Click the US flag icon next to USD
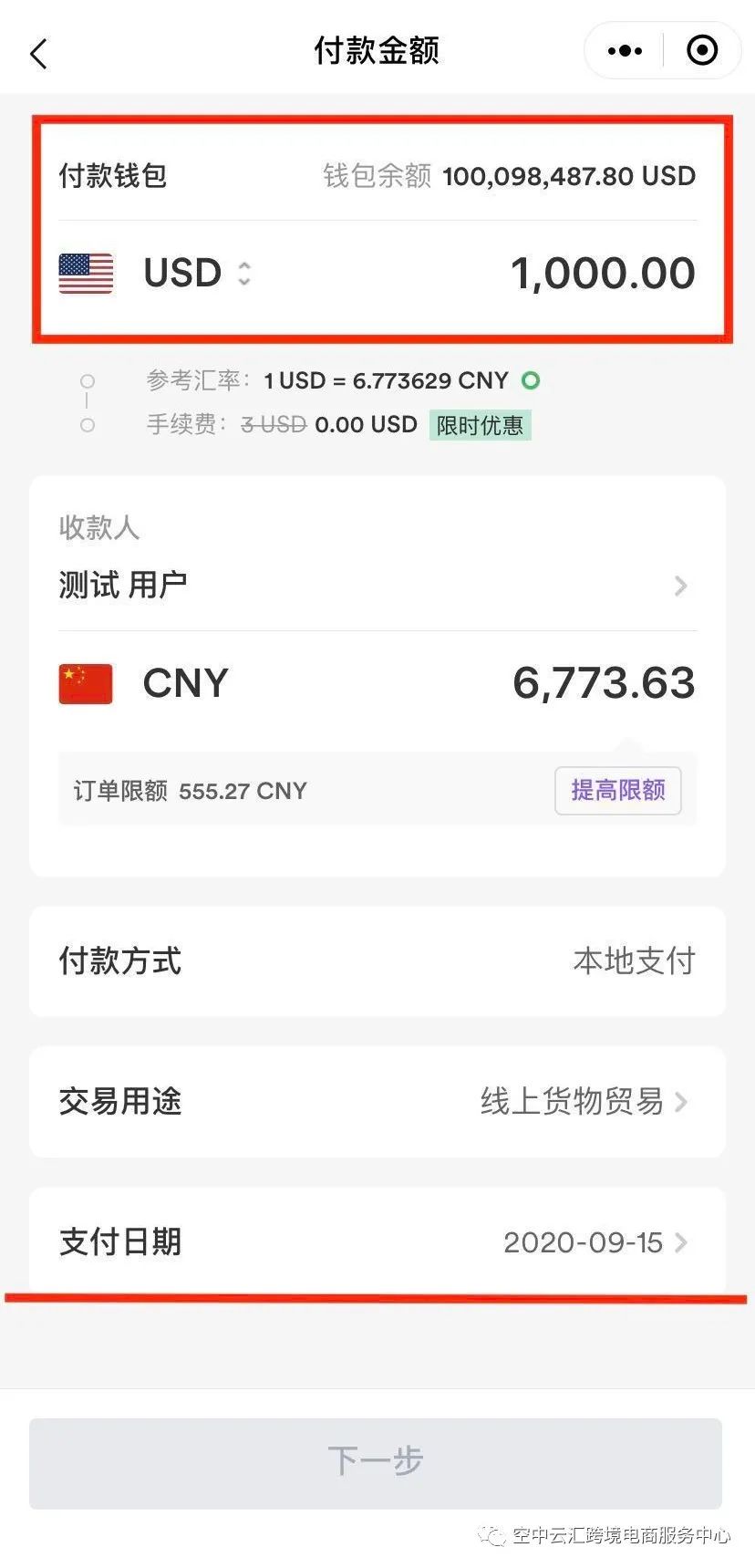 [x=87, y=273]
